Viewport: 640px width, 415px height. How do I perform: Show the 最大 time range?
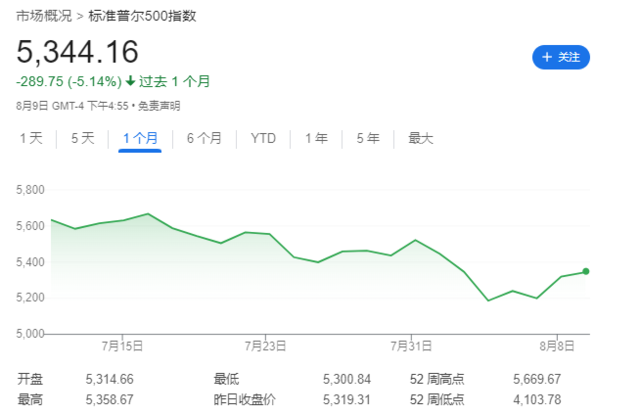click(x=420, y=139)
